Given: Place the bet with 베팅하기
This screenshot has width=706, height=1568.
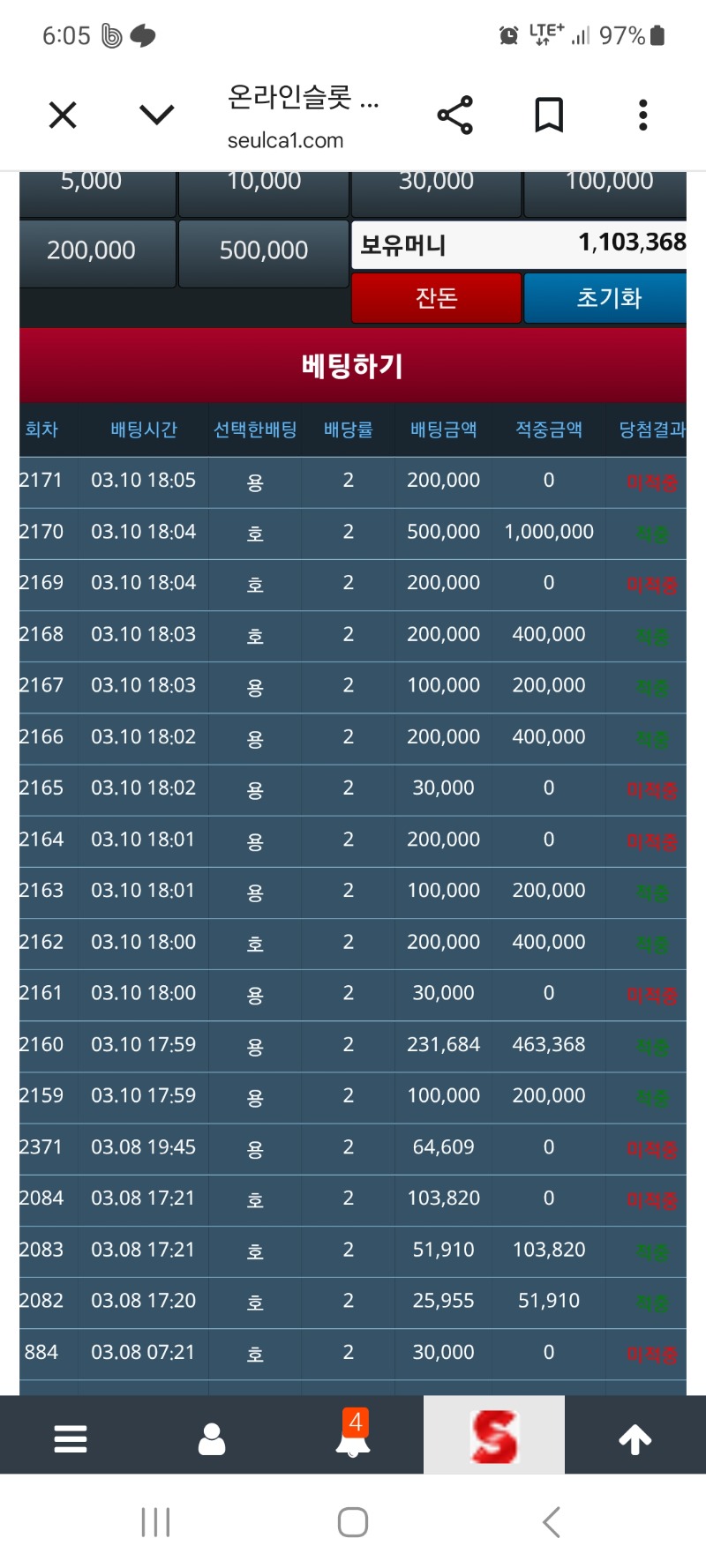Looking at the screenshot, I should [353, 365].
